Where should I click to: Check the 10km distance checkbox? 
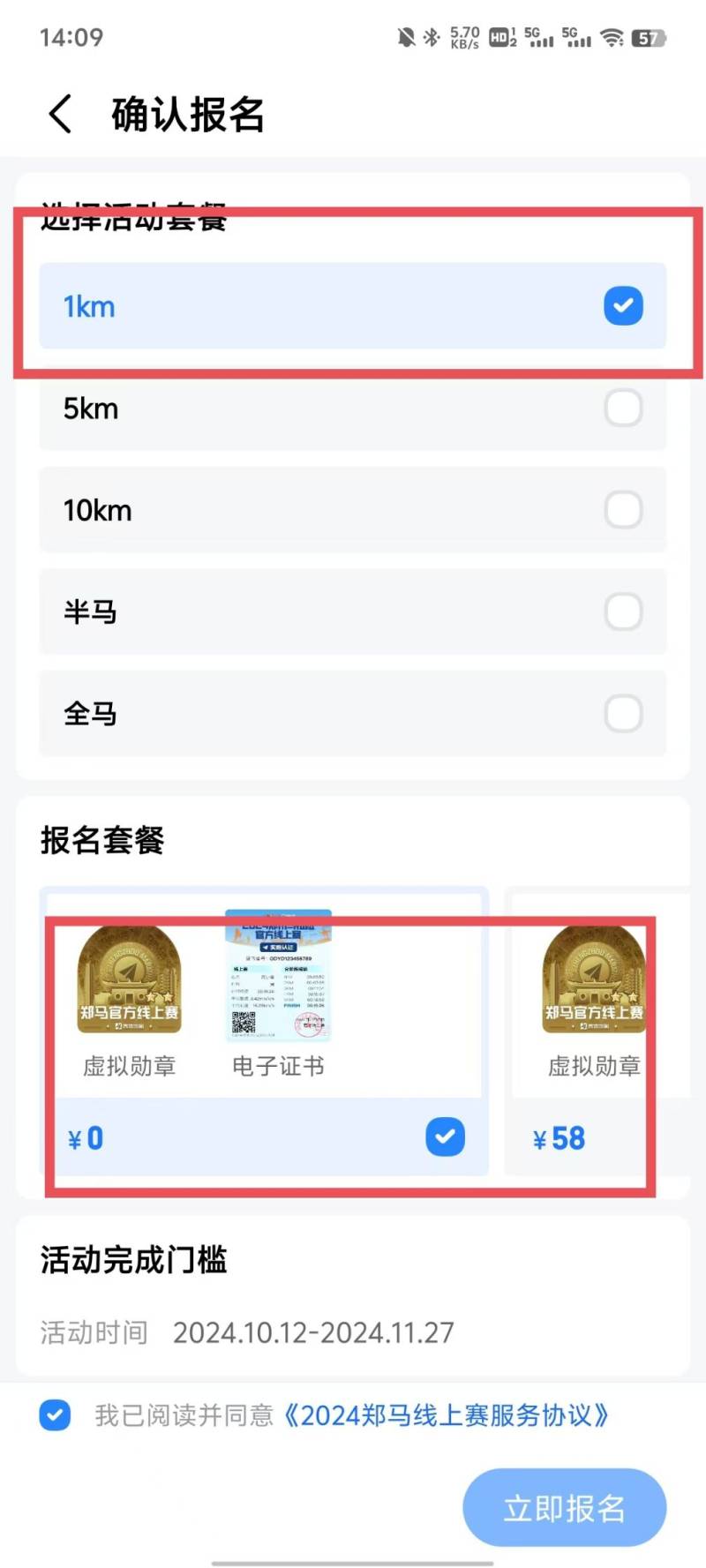[x=624, y=510]
